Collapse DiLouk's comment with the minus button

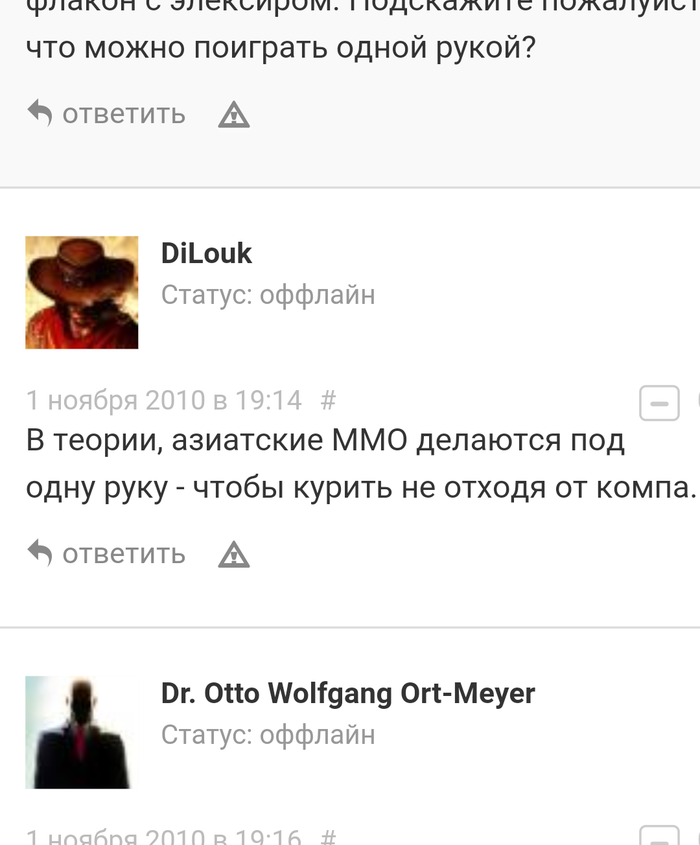click(659, 404)
